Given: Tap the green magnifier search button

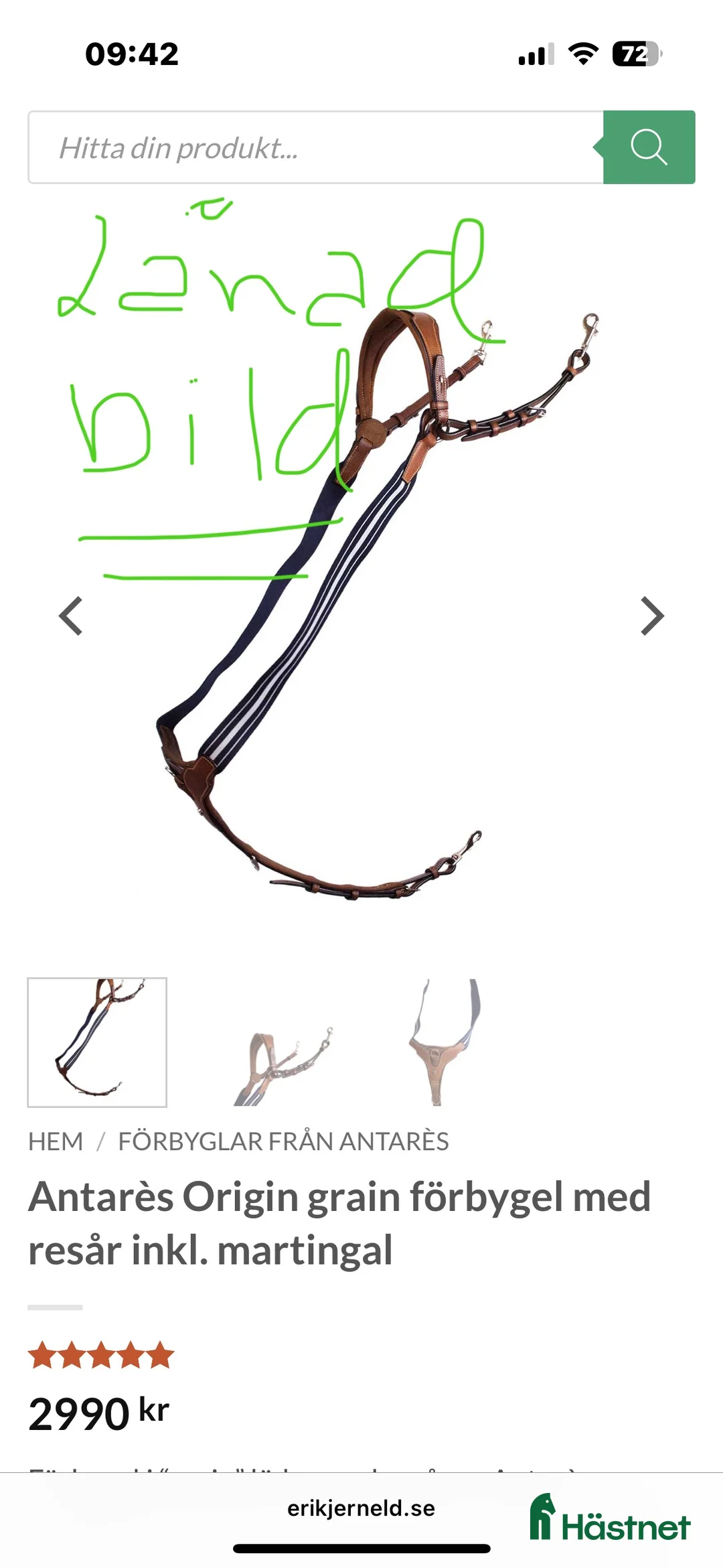Looking at the screenshot, I should coord(649,147).
